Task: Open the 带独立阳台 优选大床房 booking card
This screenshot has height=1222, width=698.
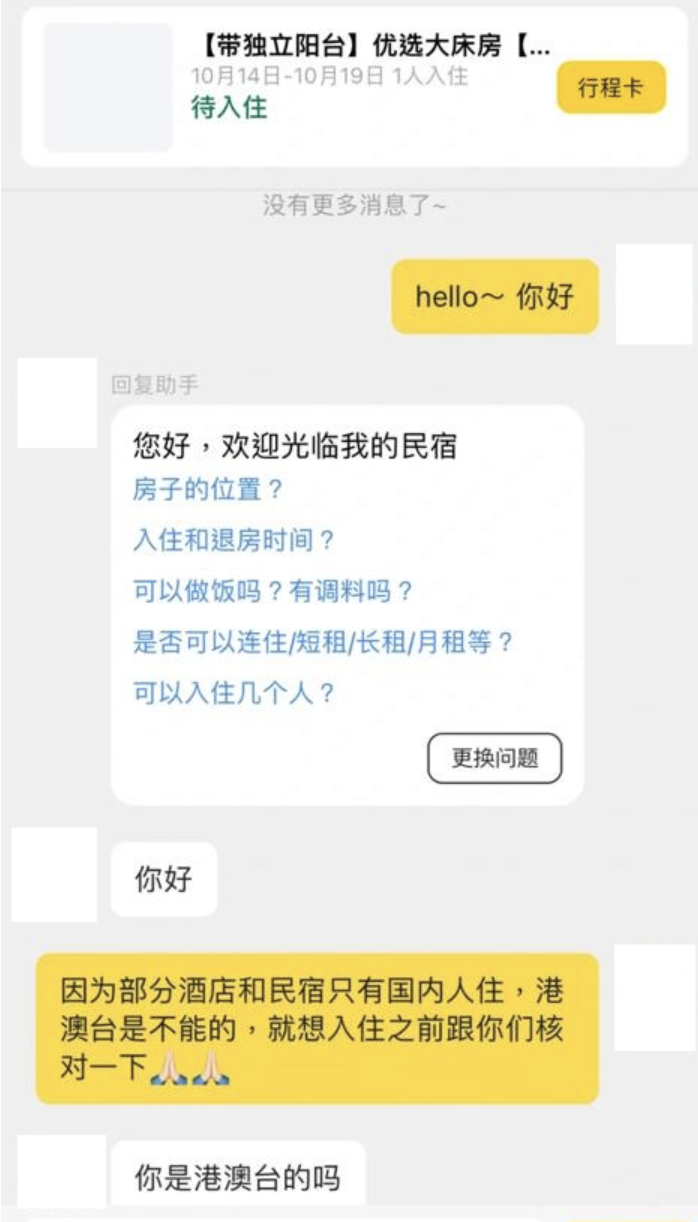Action: pyautogui.click(x=370, y=47)
